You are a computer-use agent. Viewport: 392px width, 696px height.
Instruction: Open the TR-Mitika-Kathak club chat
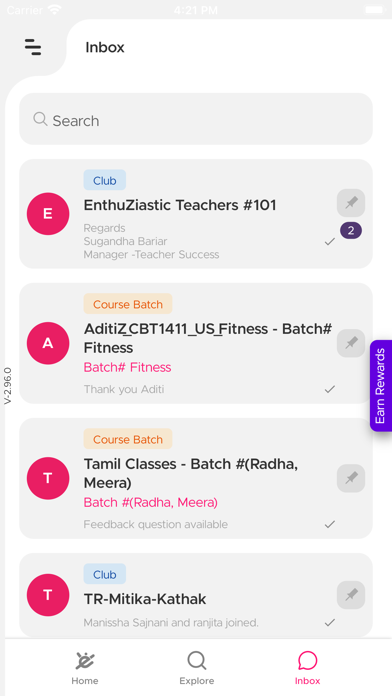tap(196, 595)
